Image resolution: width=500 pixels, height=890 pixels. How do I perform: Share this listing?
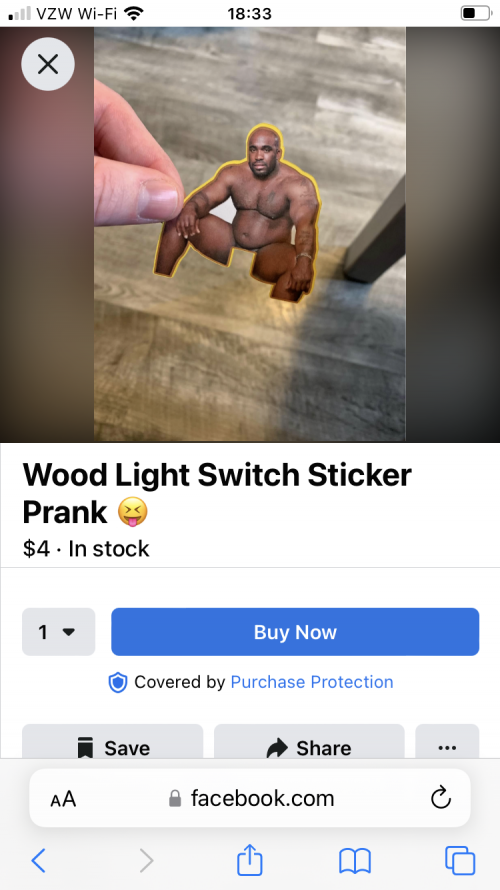click(309, 742)
